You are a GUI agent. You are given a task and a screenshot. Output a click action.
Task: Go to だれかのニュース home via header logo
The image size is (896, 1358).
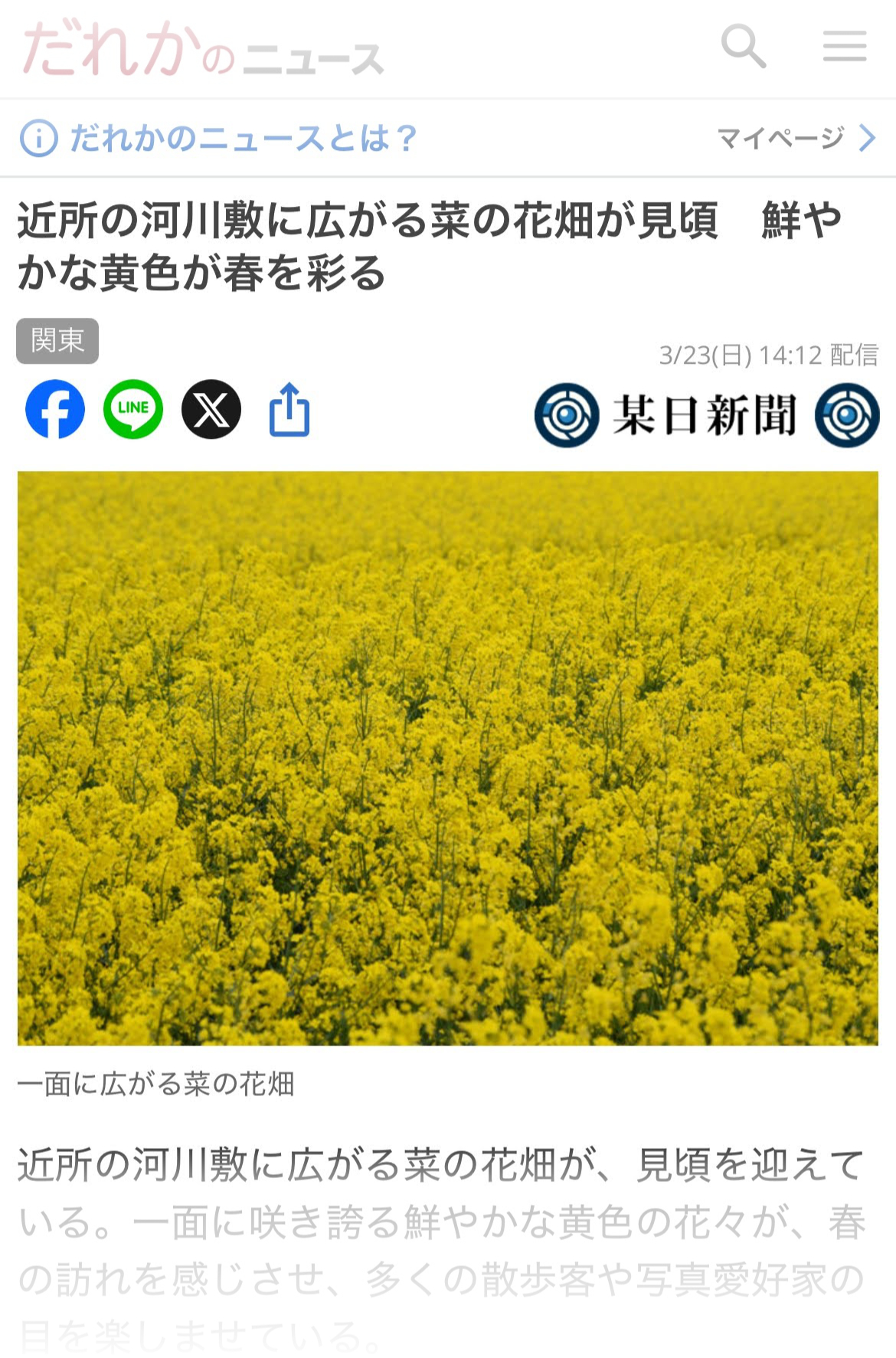[x=203, y=50]
